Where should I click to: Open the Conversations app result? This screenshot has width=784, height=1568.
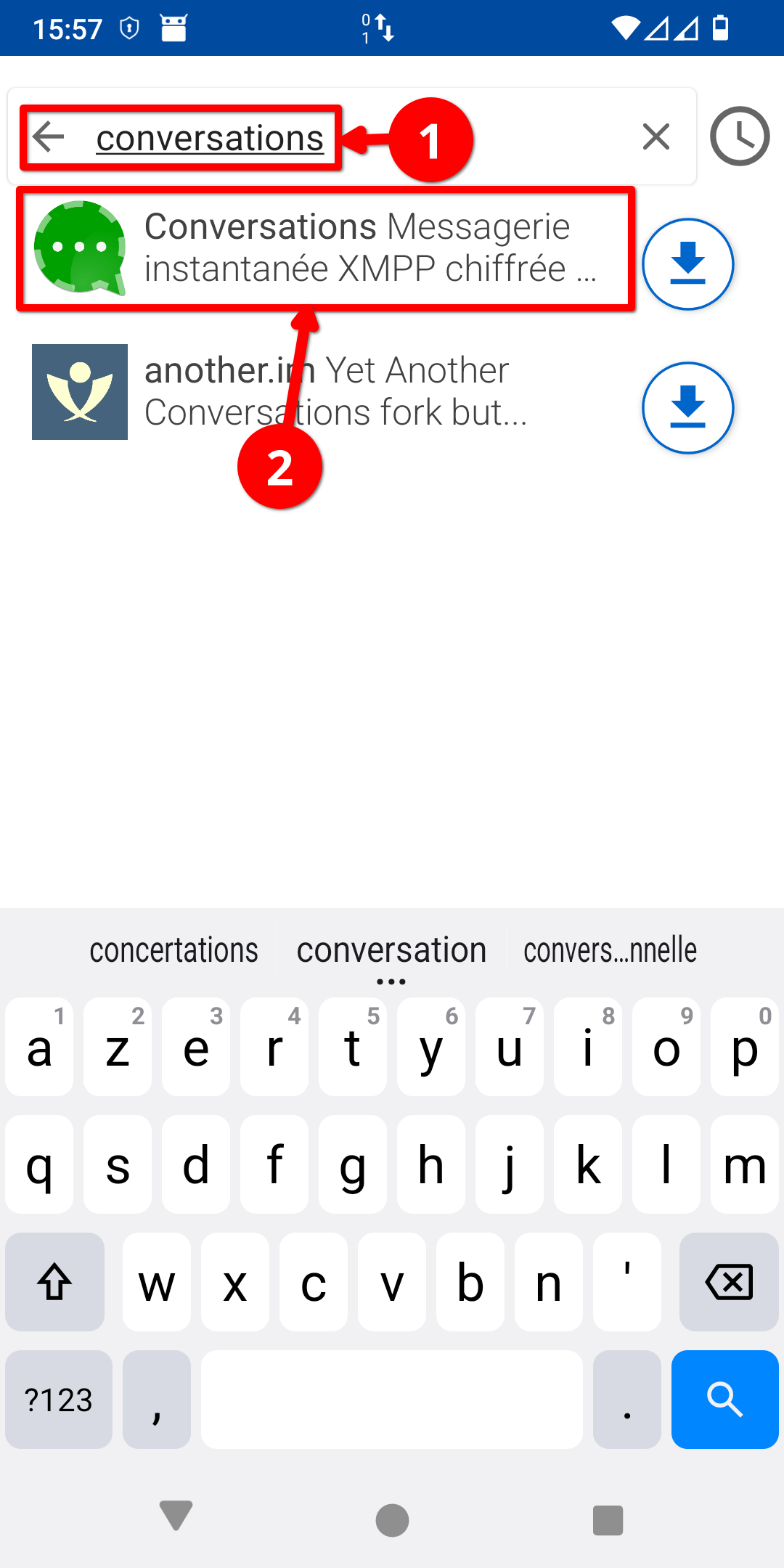(x=327, y=248)
